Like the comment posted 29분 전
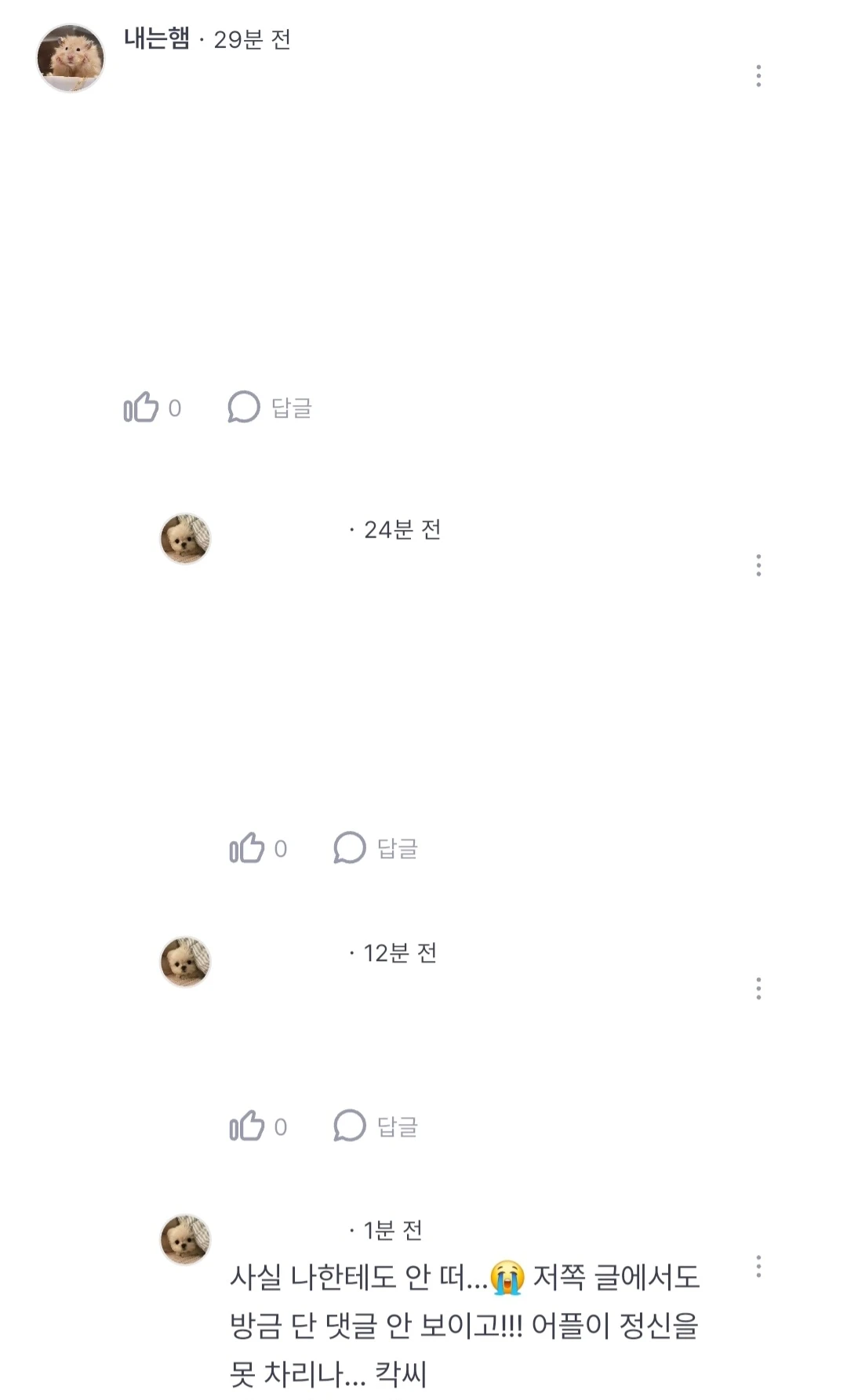This screenshot has width=847, height=1400. tap(142, 408)
